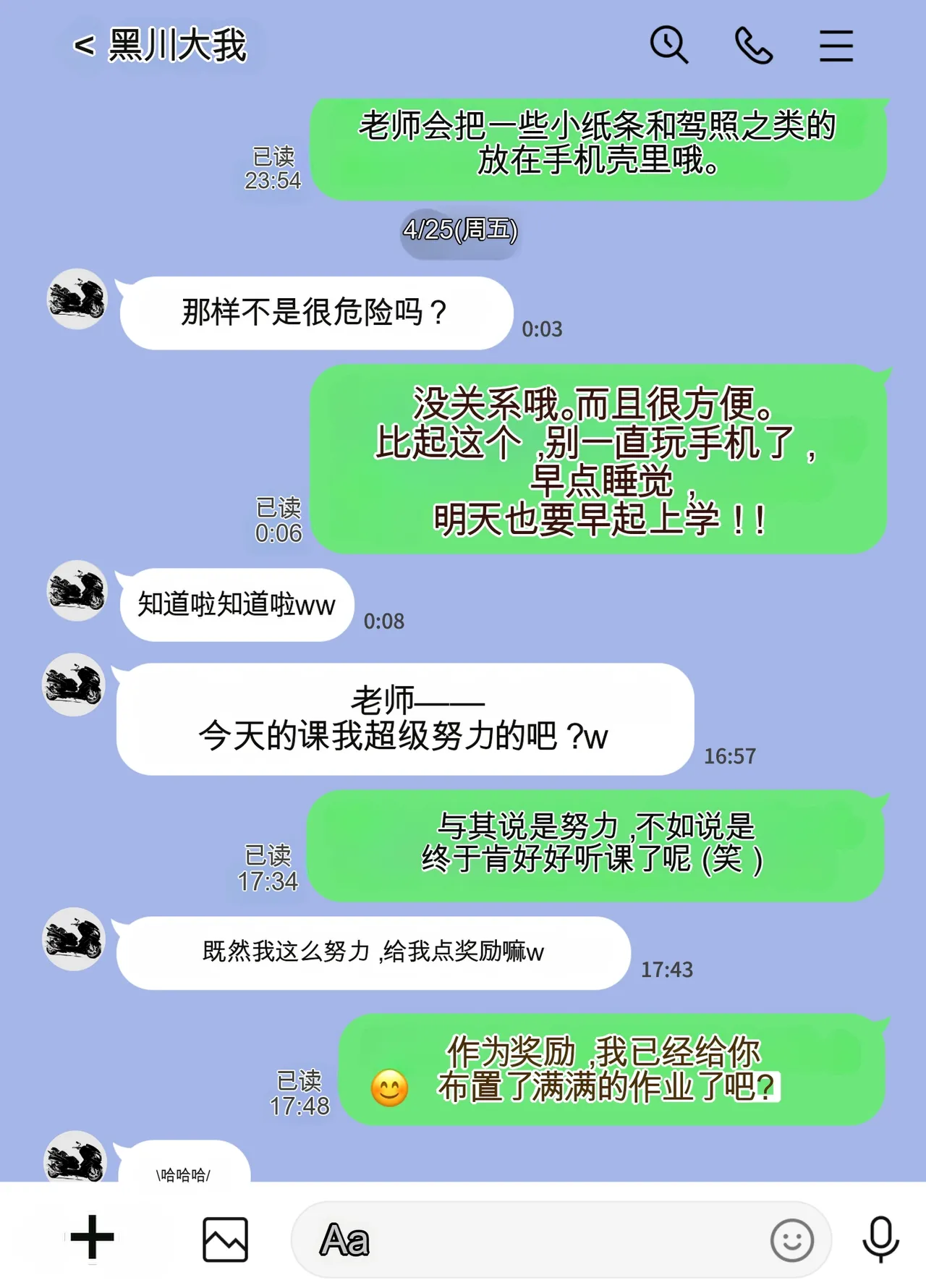The height and width of the screenshot is (1288, 926).
Task: Start a voice call with 黑川大我
Action: [x=753, y=46]
